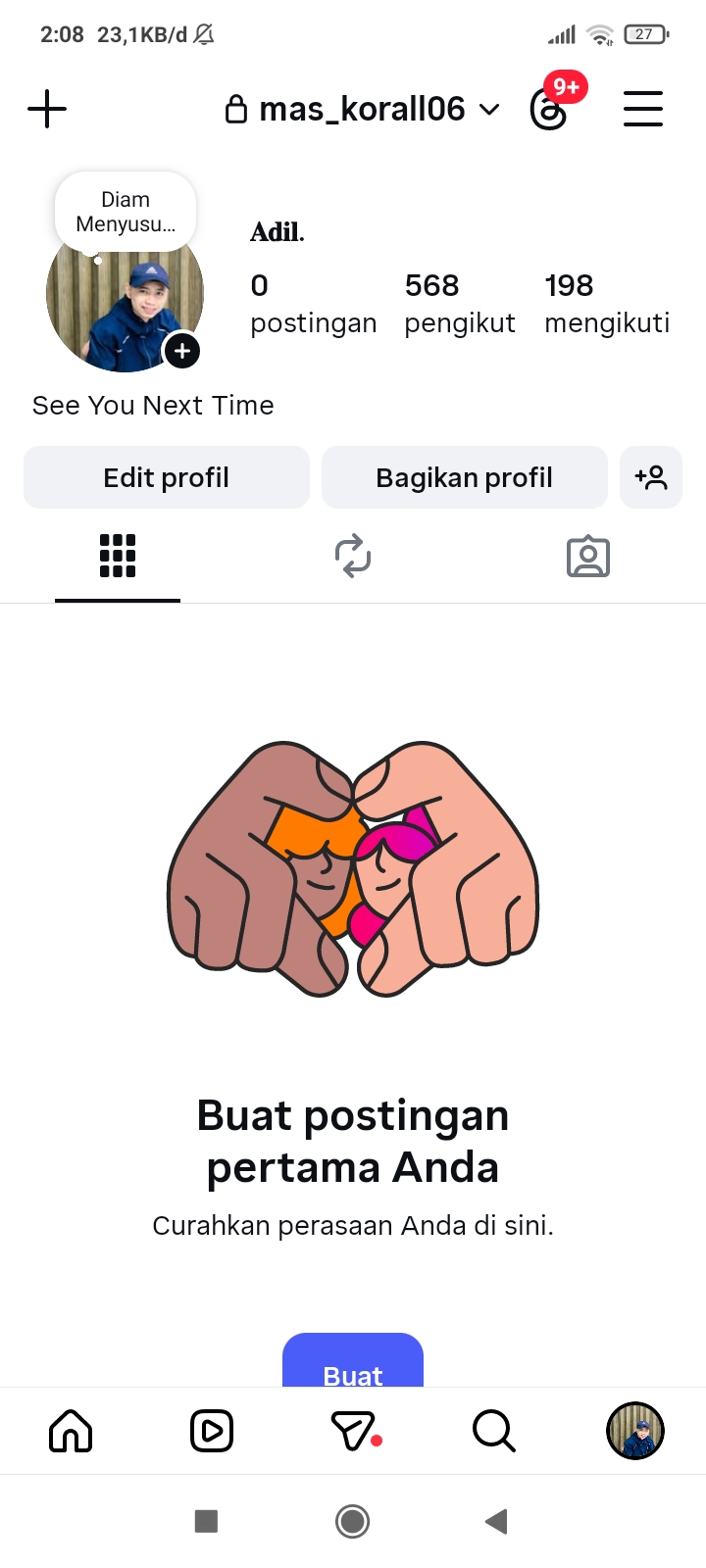View the 568 pengikut list
The image size is (706, 1568).
(x=459, y=304)
